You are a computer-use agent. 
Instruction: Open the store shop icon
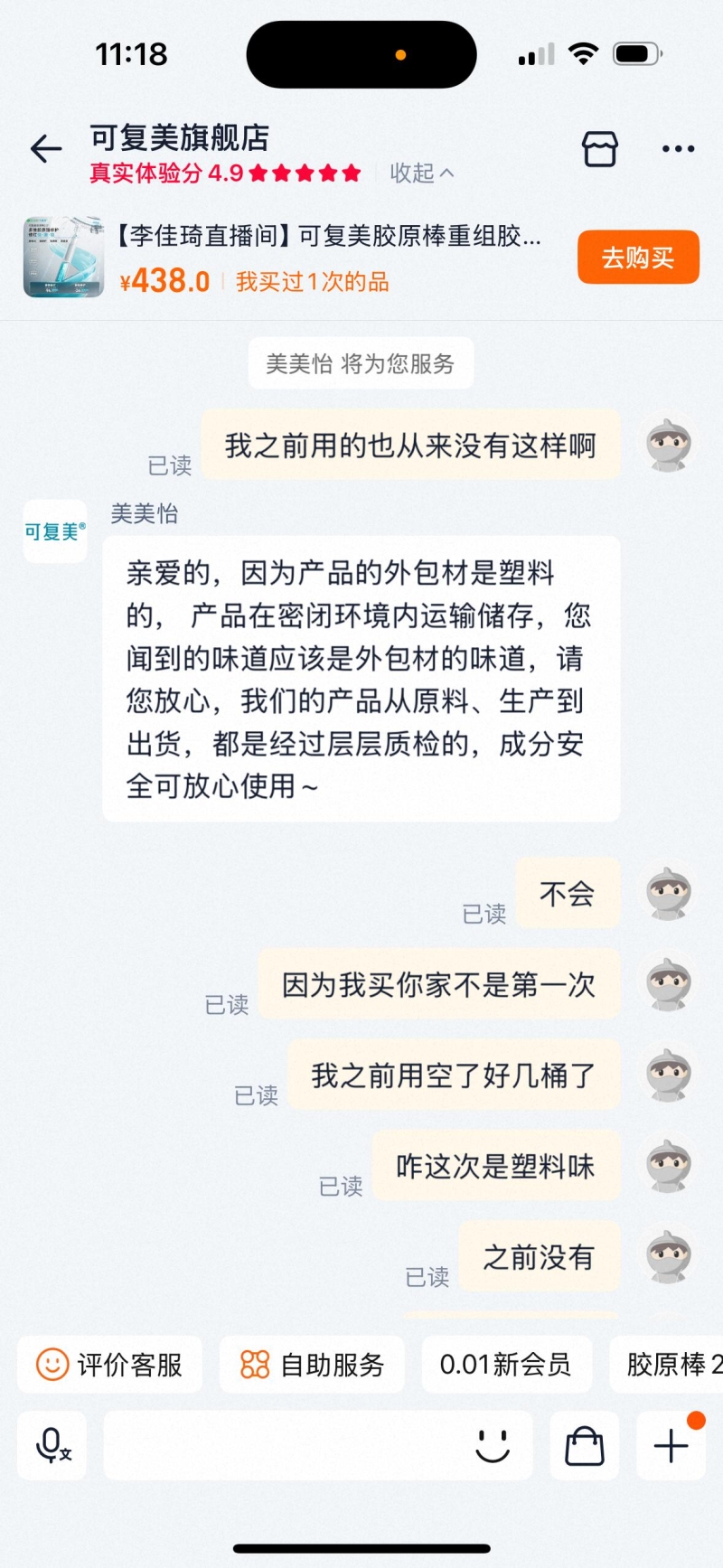tap(600, 149)
